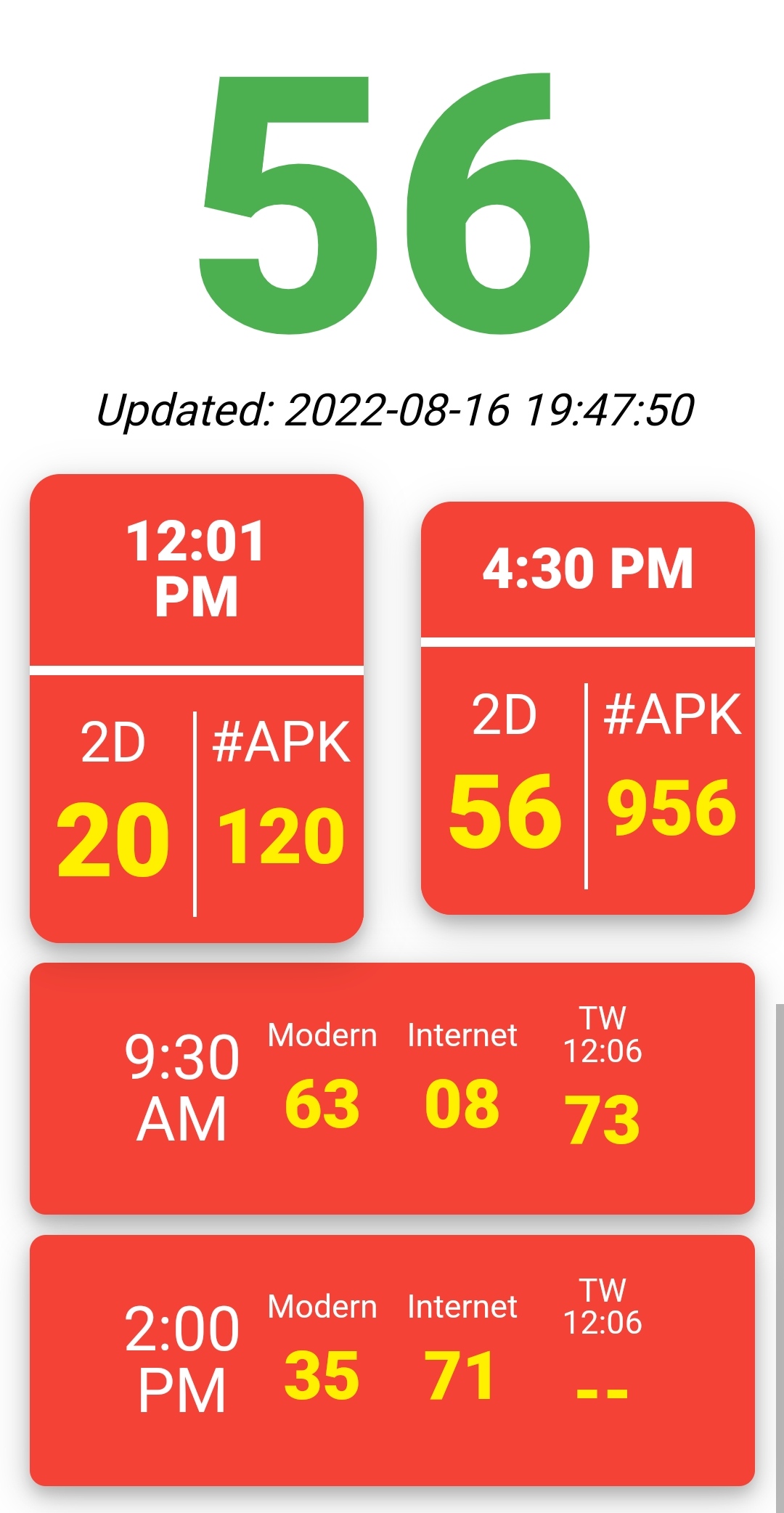Open the 4:30 PM result card
The height and width of the screenshot is (1513, 784).
pyautogui.click(x=588, y=708)
